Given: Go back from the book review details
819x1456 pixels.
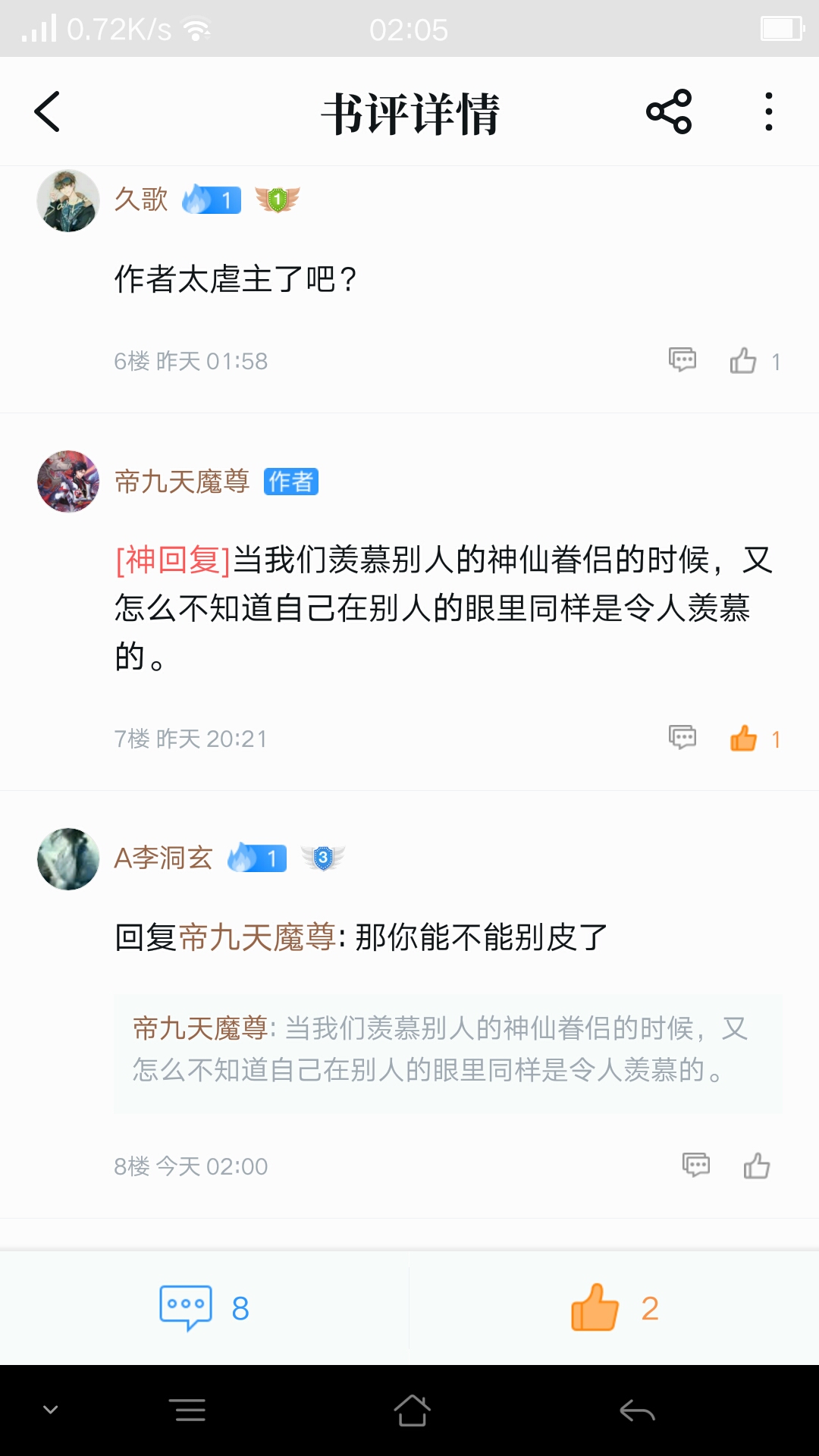Looking at the screenshot, I should pyautogui.click(x=47, y=111).
